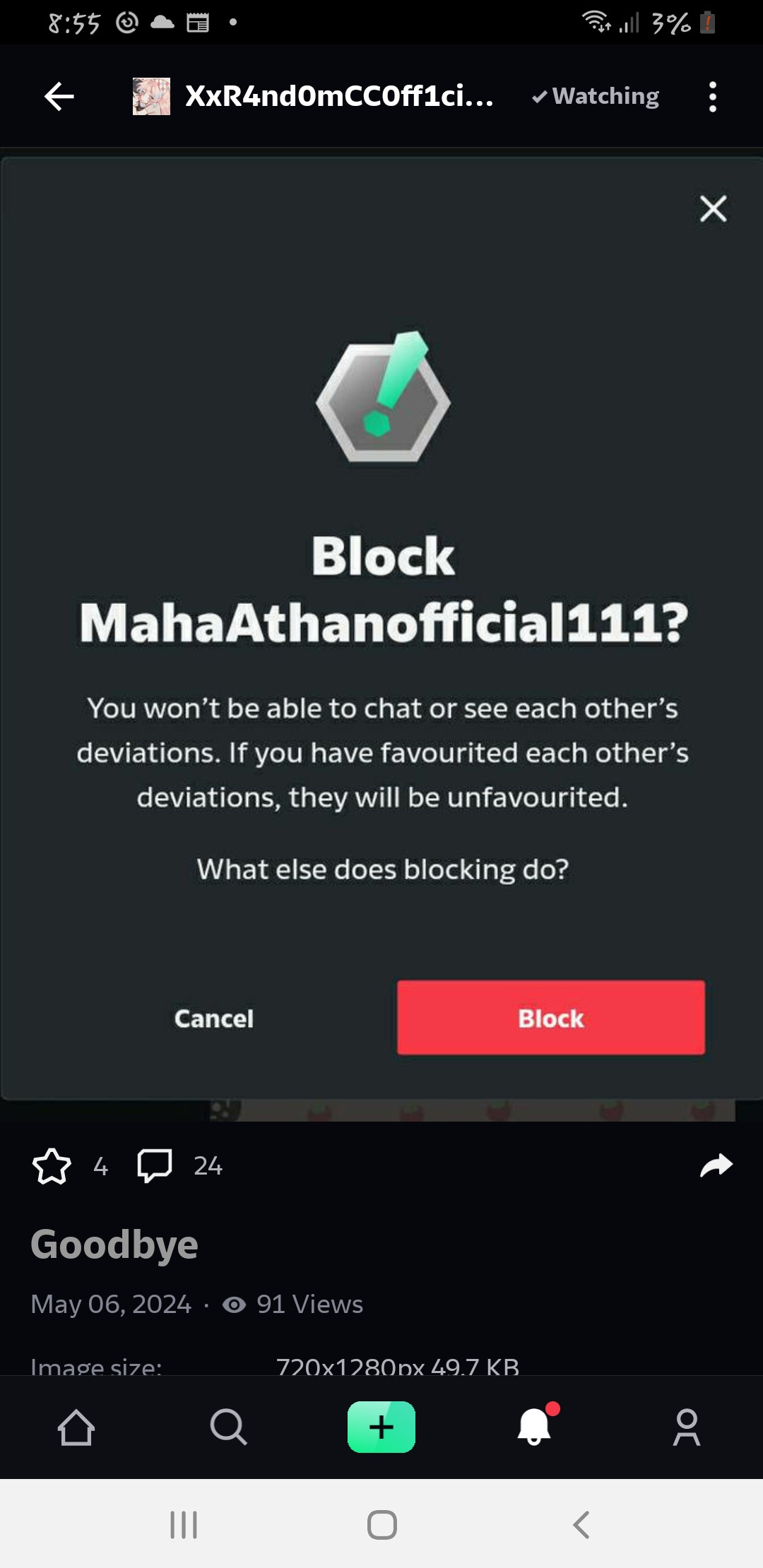Open the notifications bell
Viewport: 763px width, 1568px height.
(535, 1427)
